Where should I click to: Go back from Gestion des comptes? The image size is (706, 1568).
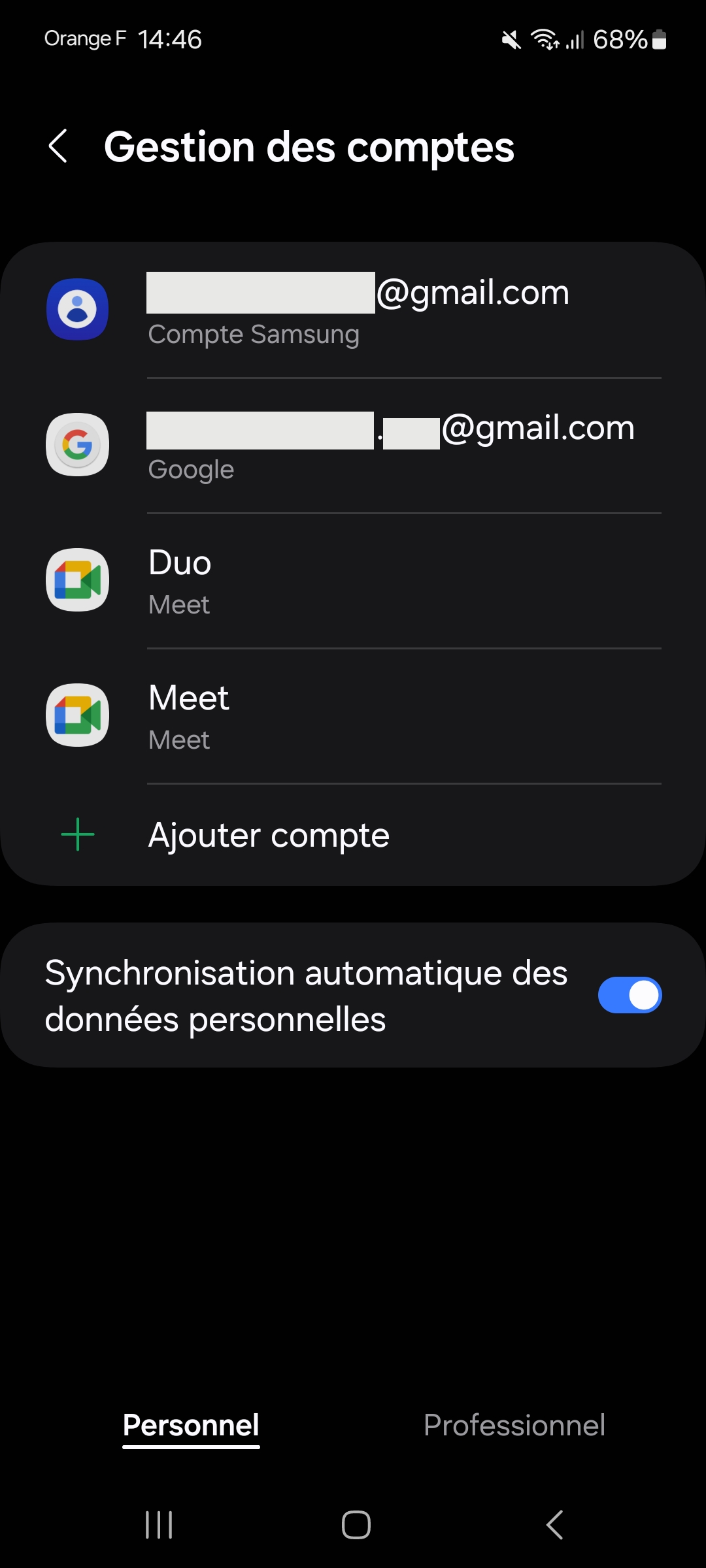pos(59,146)
